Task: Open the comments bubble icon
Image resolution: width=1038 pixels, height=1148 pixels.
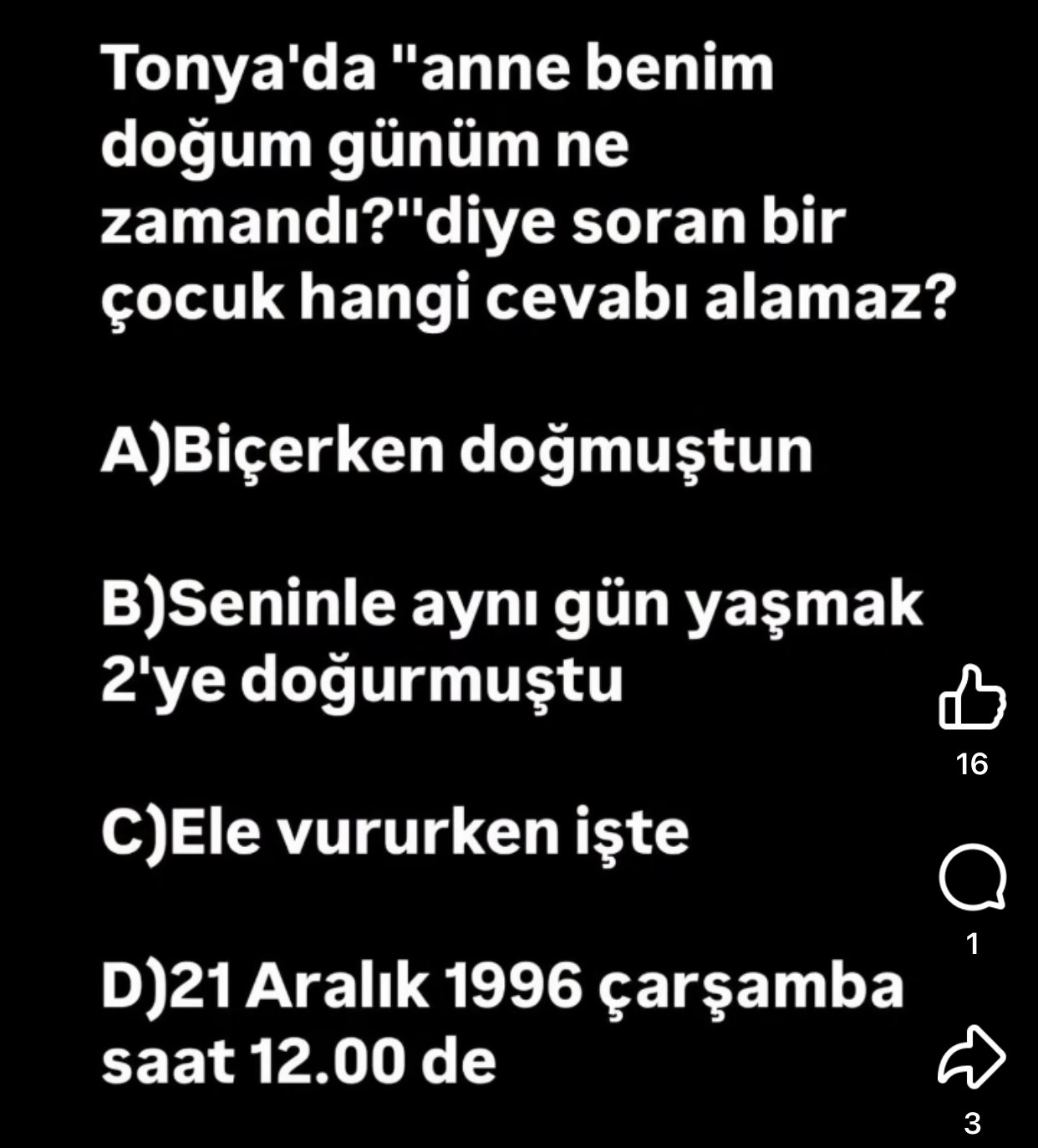Action: click(x=972, y=877)
